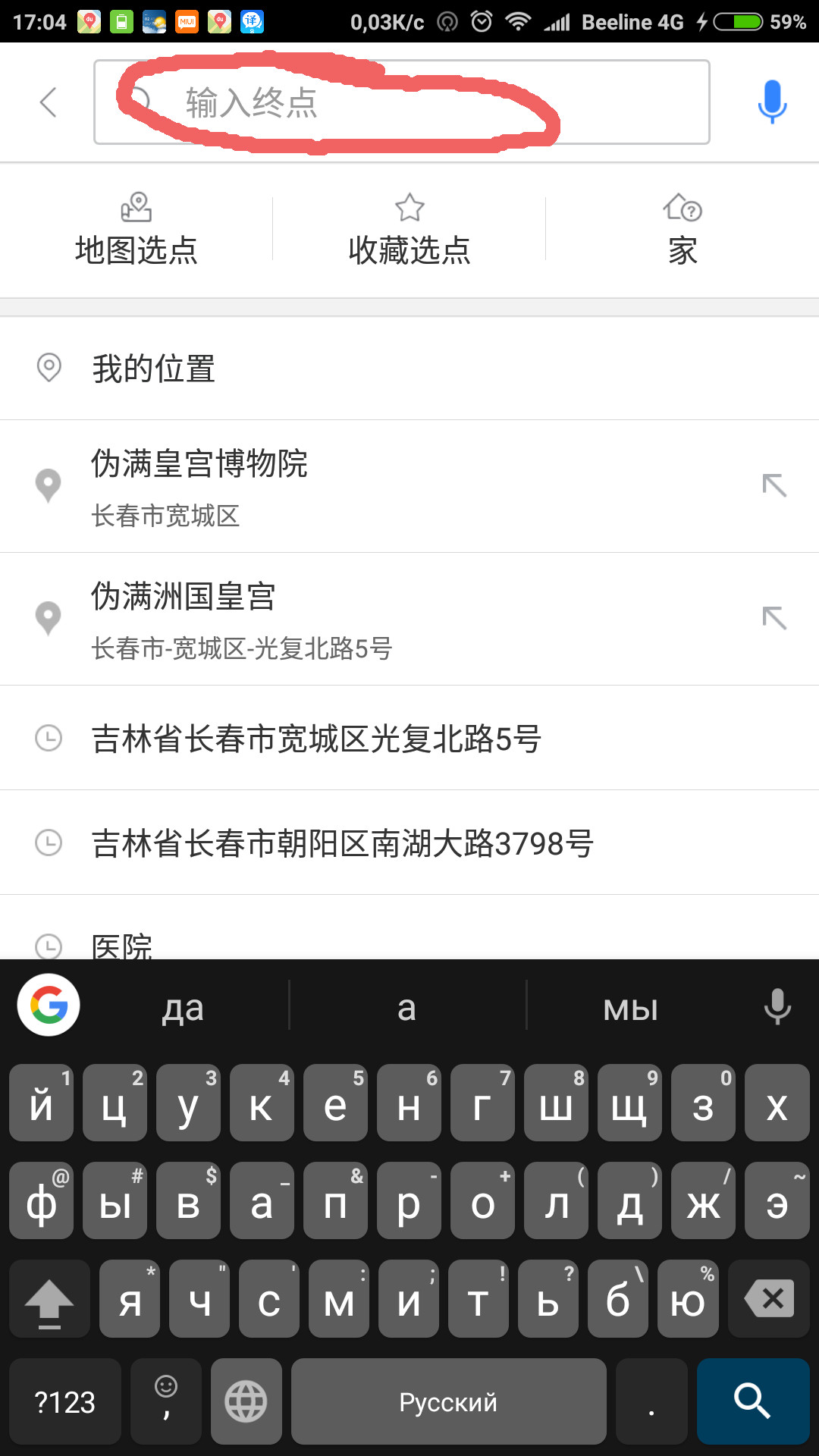Switch keyboard language with the globe key
Screen dimensions: 819x1456
pos(246,1401)
